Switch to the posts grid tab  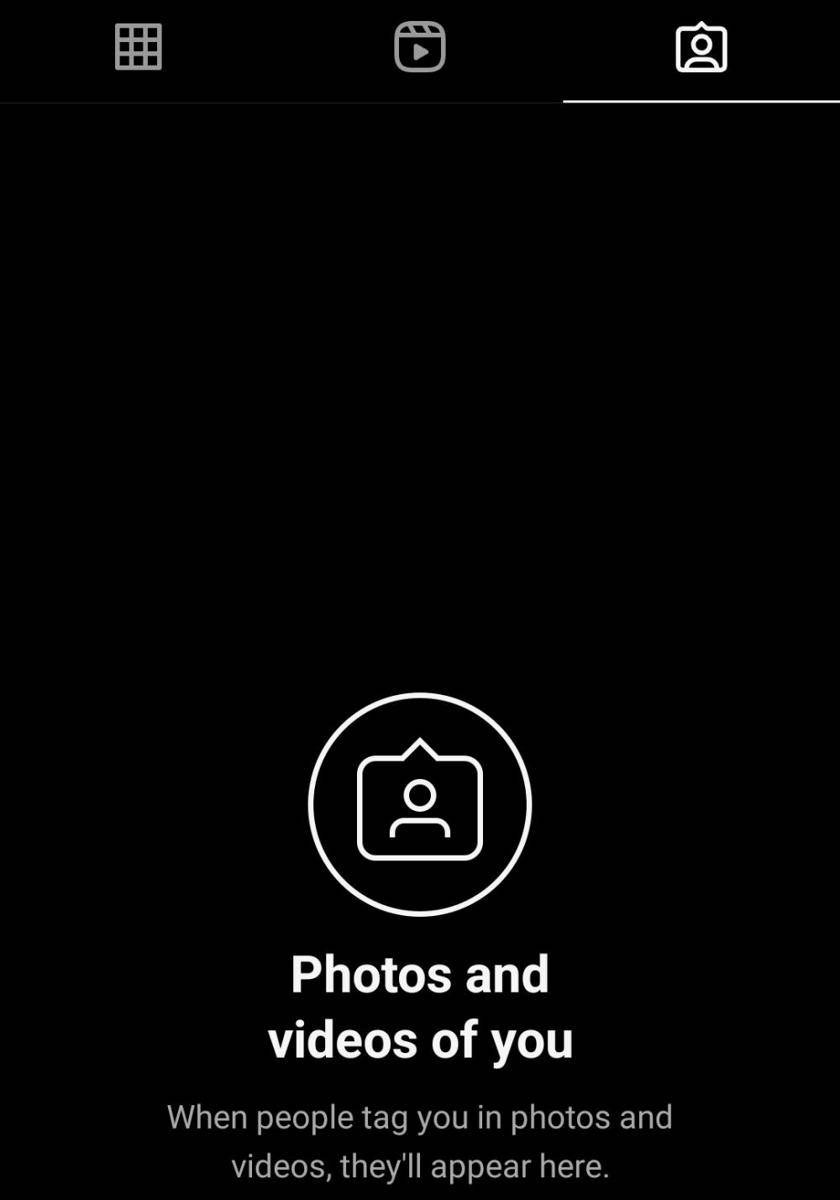pos(138,47)
